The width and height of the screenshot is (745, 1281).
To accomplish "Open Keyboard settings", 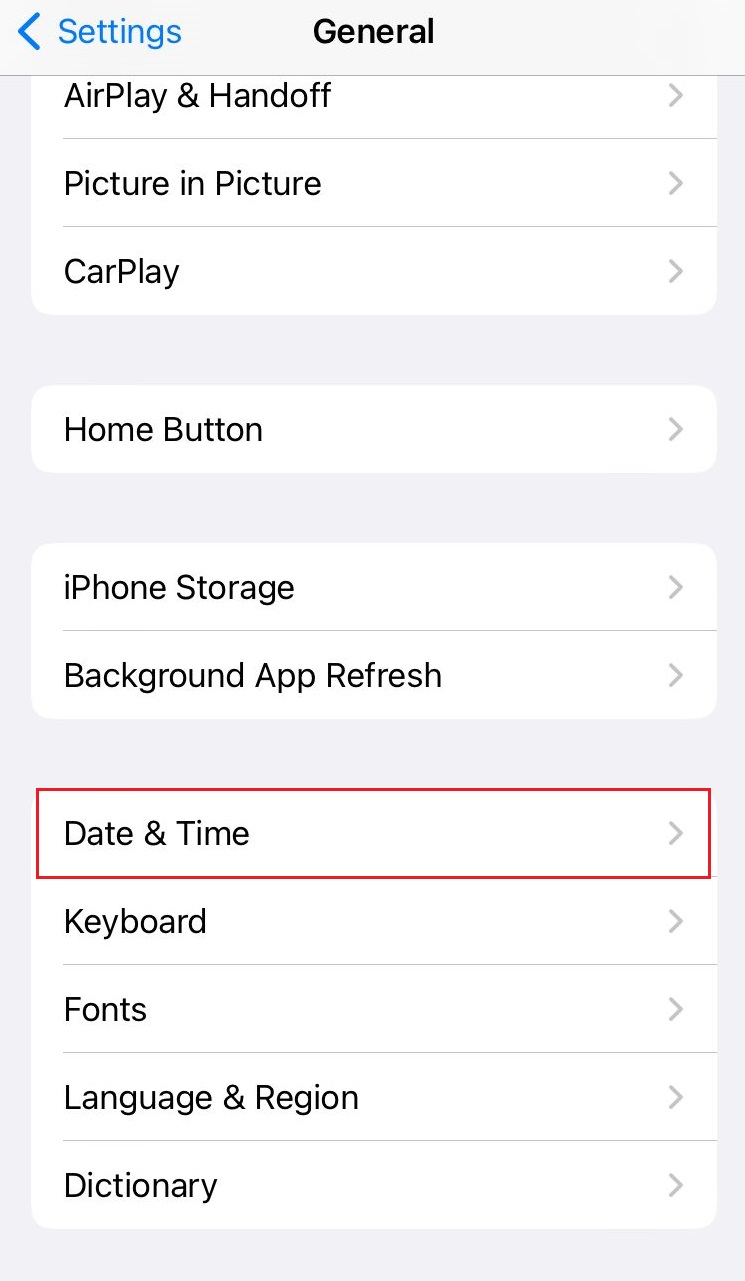I will point(373,922).
